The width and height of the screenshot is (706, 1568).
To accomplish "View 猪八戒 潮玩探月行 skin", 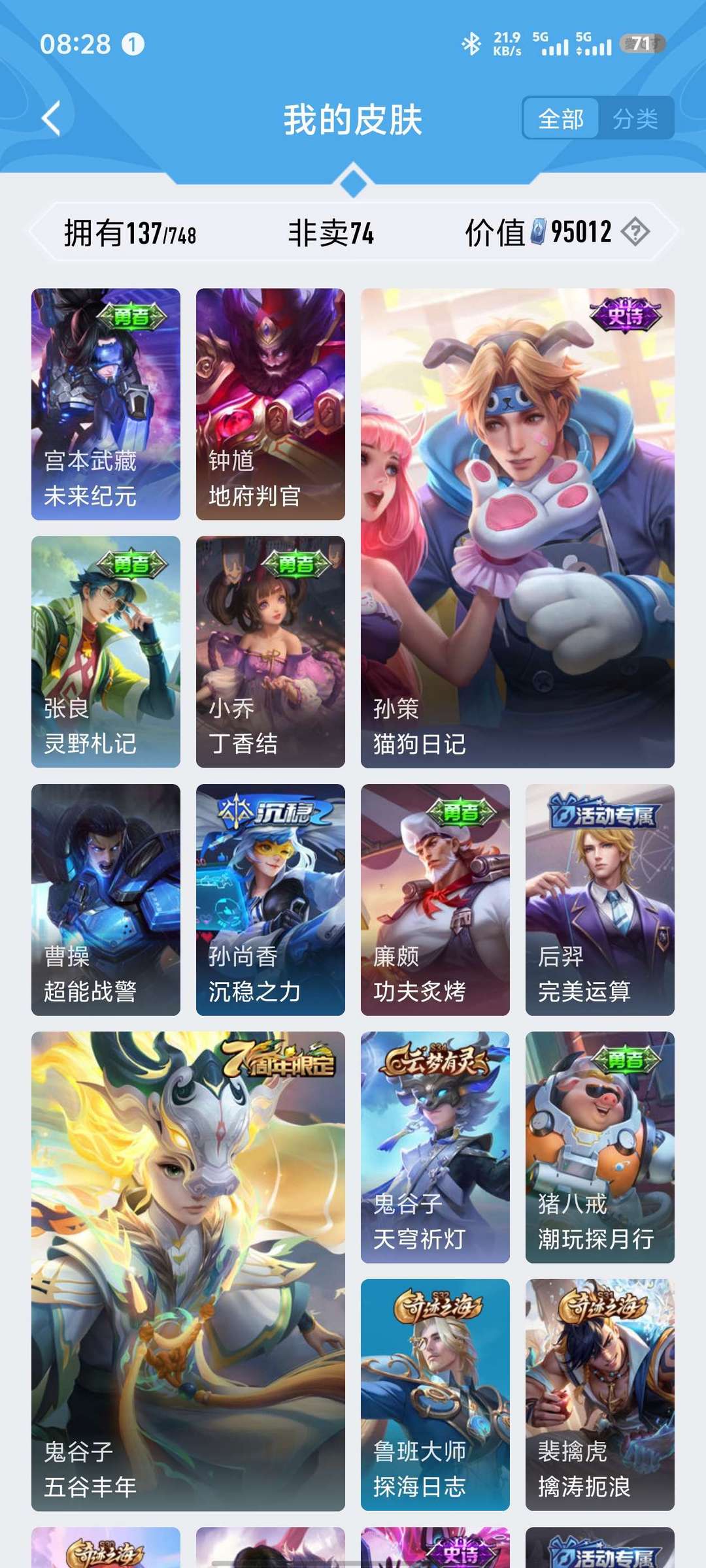I will 600,1147.
